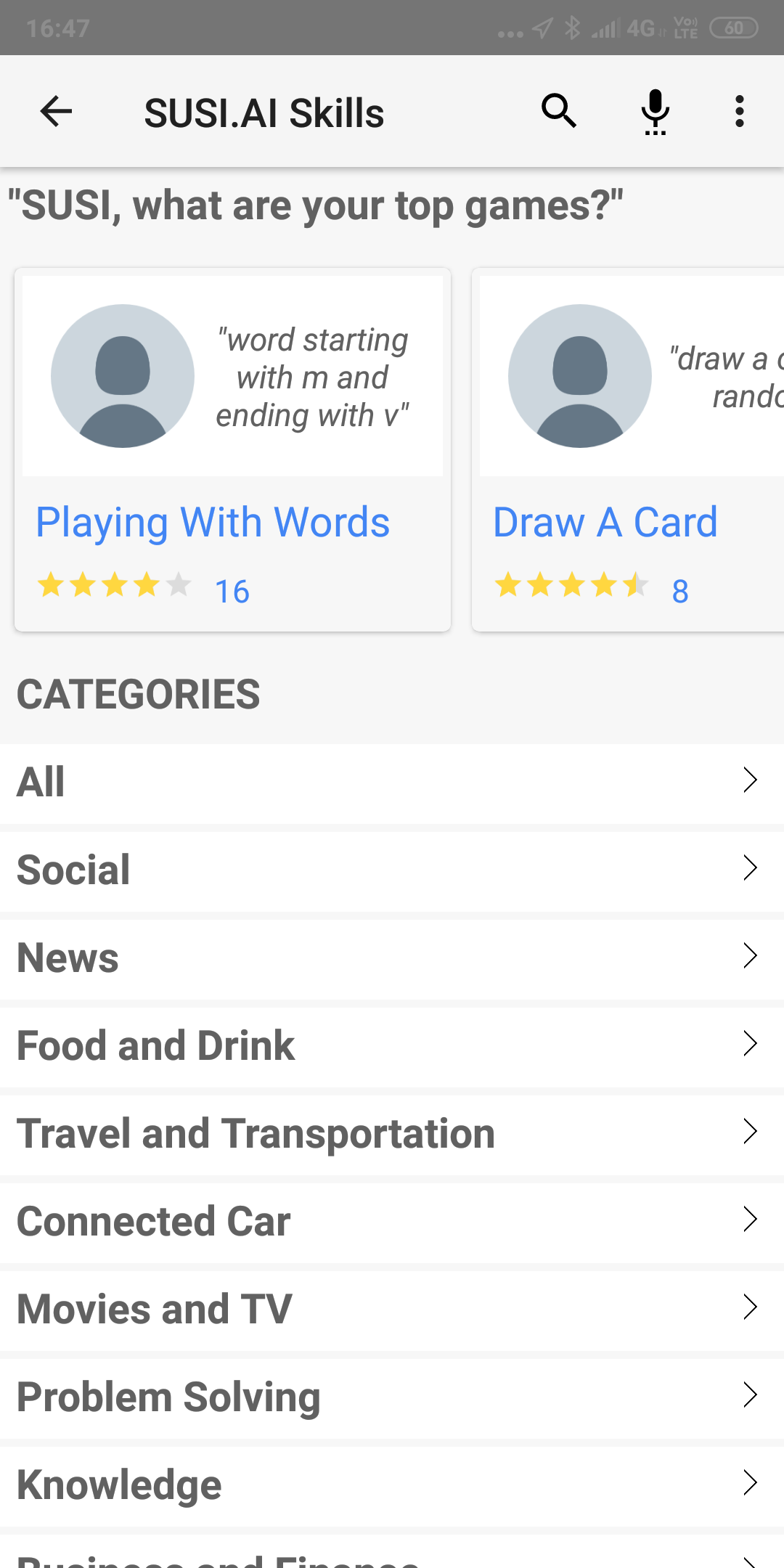Tap the microphone for voice input
The image size is (784, 1568).
coord(656,112)
